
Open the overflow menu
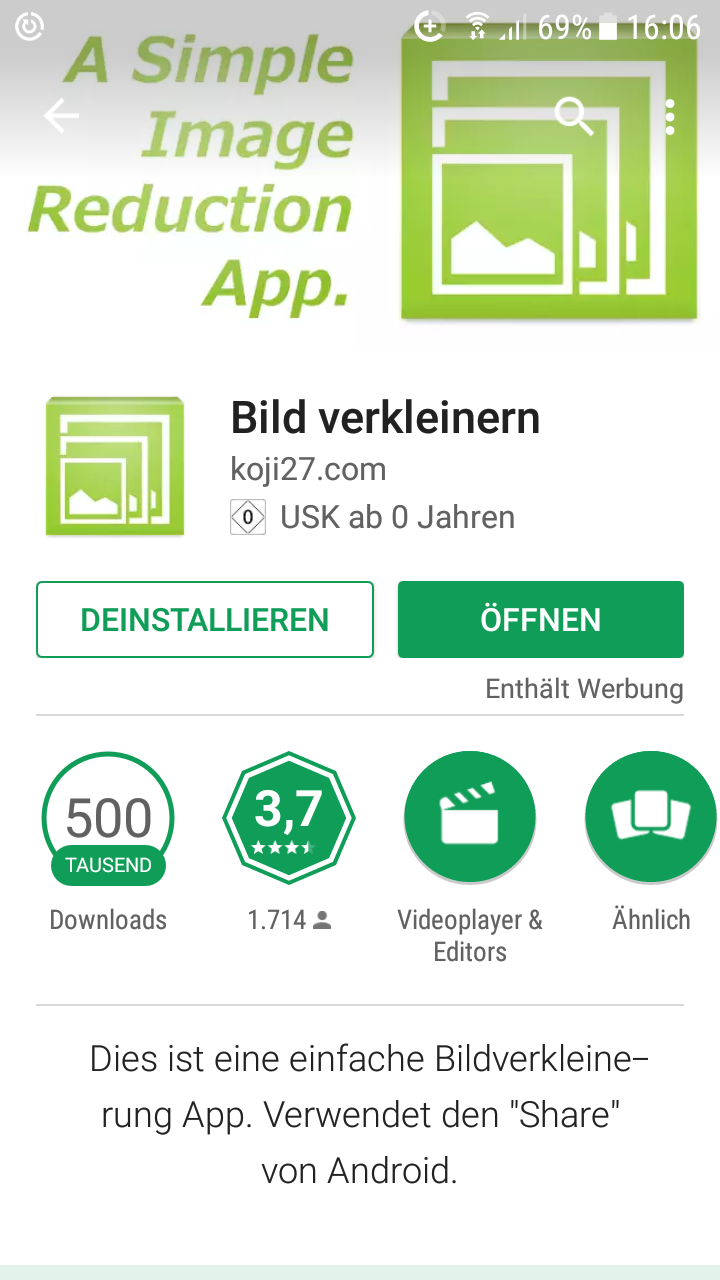click(x=670, y=117)
